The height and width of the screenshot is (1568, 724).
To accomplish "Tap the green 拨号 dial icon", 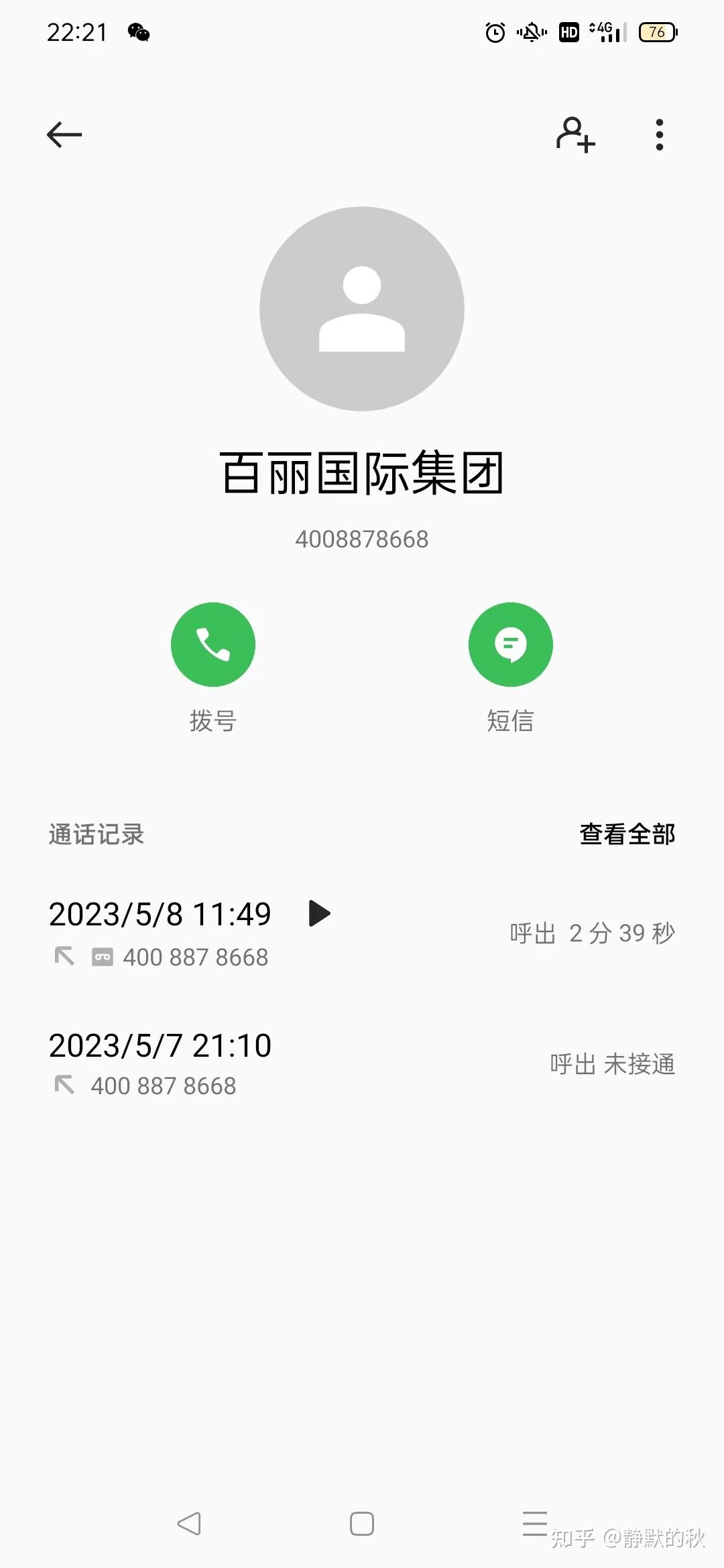I will coord(213,644).
